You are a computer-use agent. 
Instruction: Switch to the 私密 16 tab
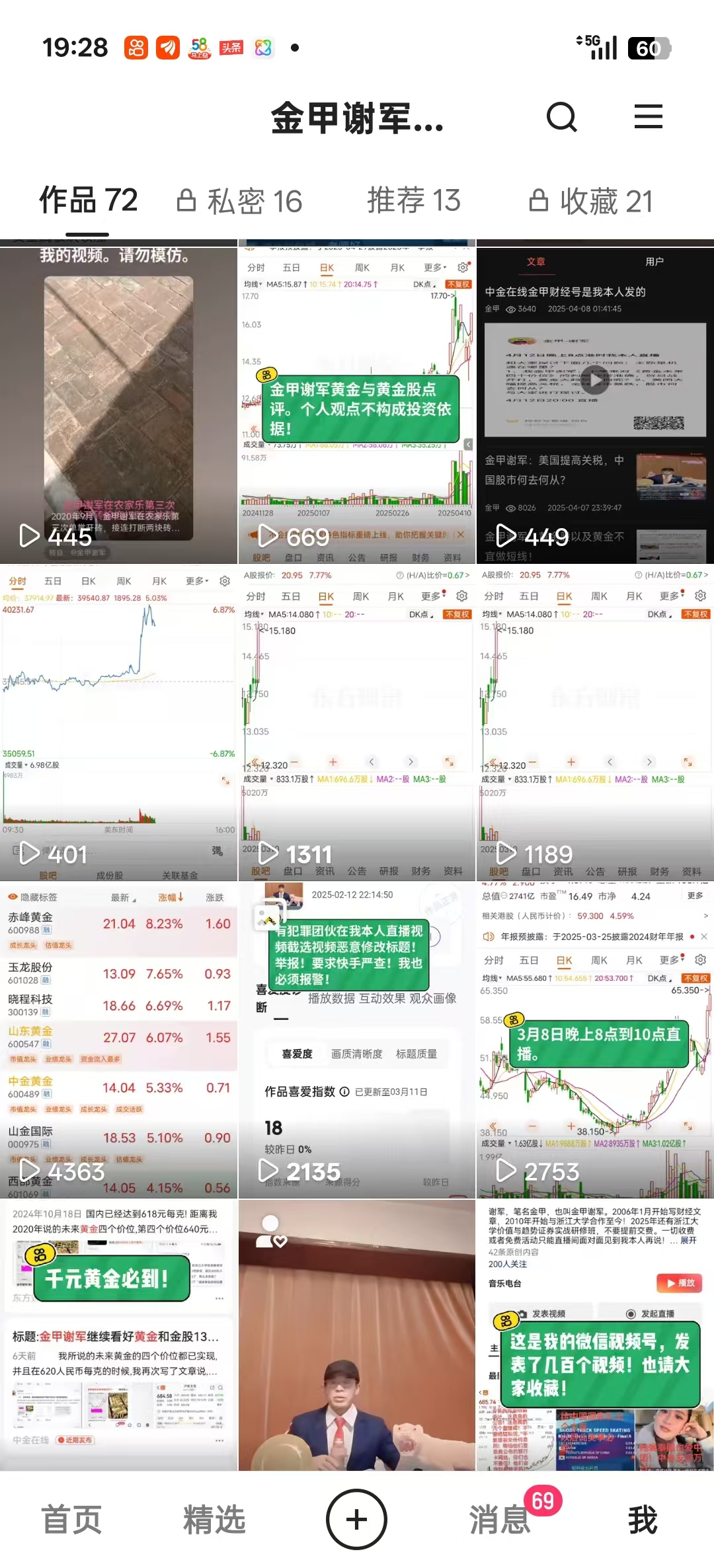click(x=240, y=201)
